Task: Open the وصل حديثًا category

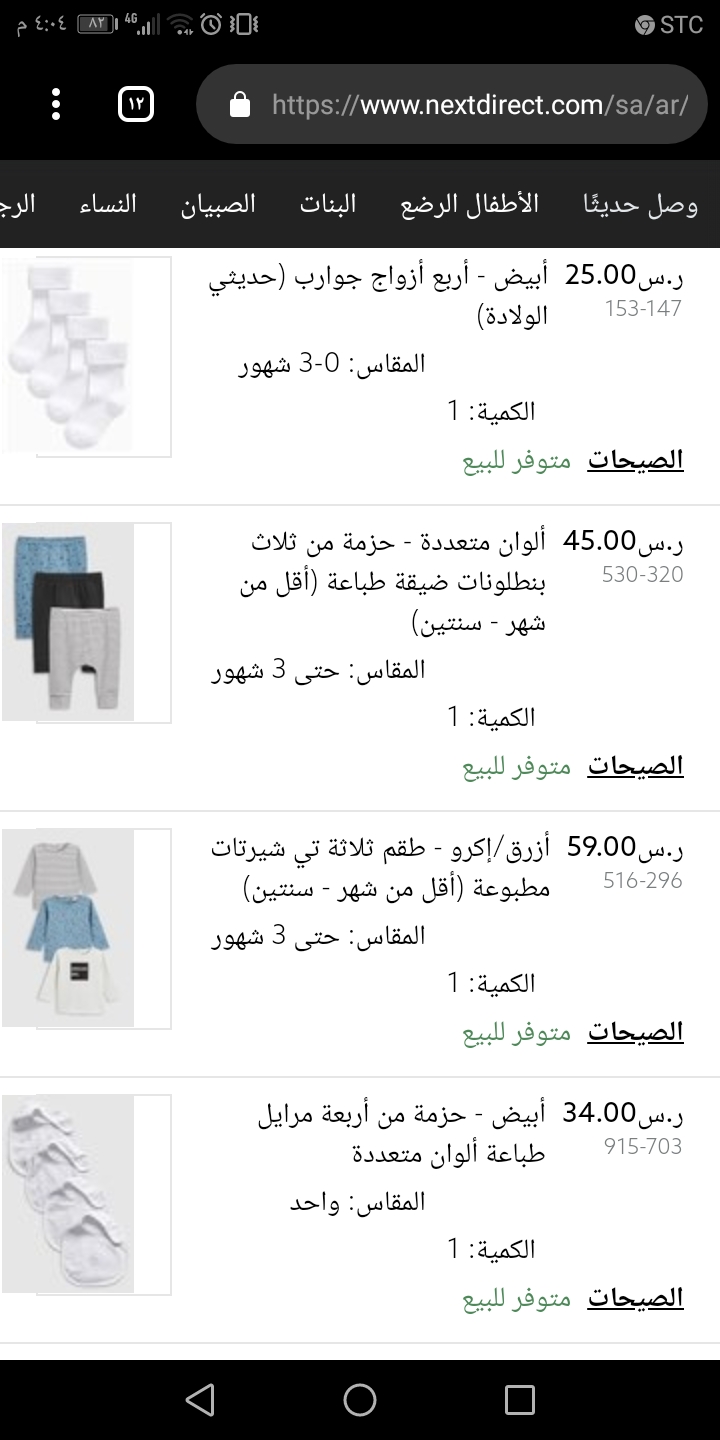Action: click(641, 205)
